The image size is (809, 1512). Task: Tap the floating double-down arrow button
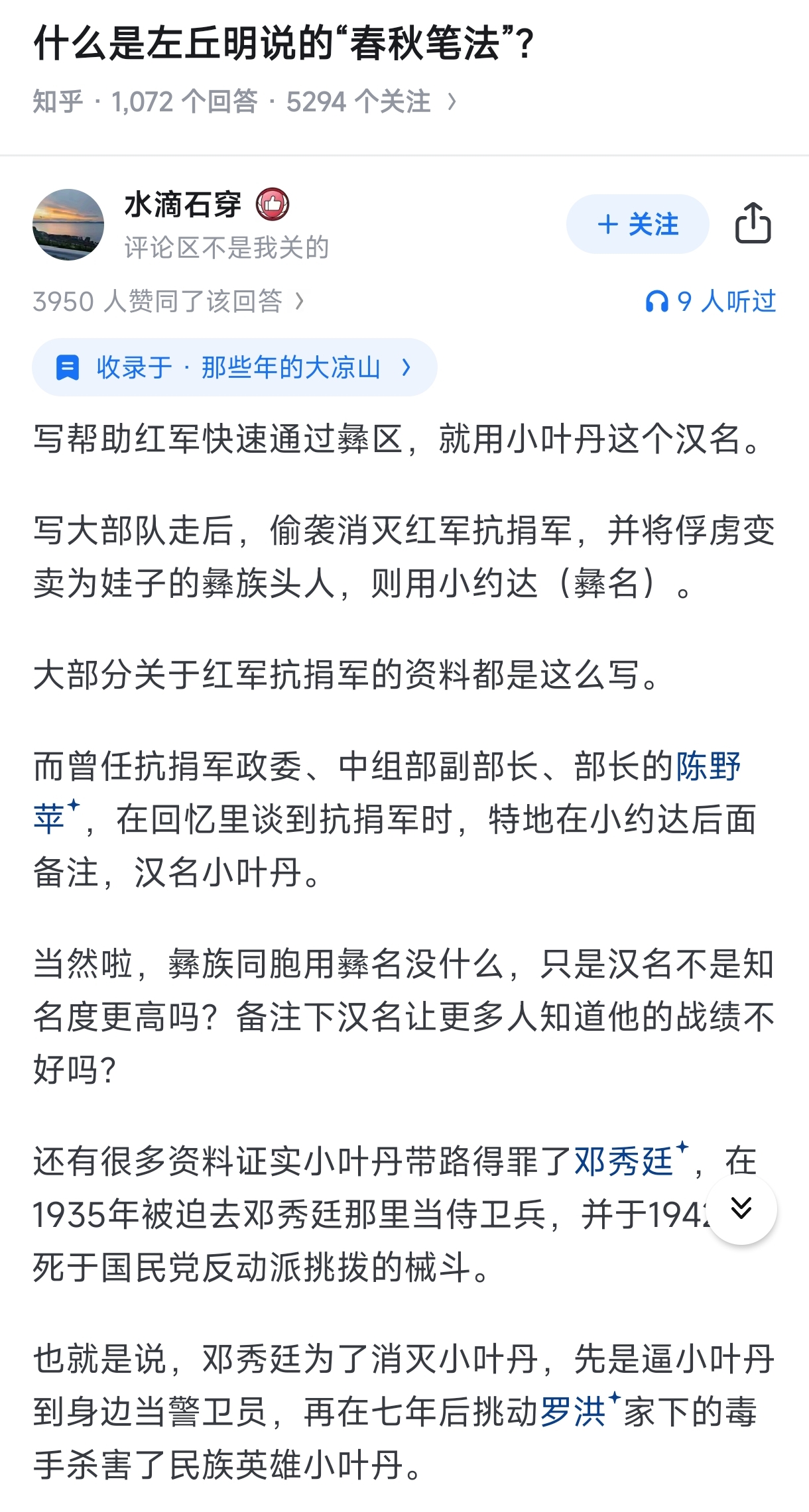pyautogui.click(x=741, y=1209)
